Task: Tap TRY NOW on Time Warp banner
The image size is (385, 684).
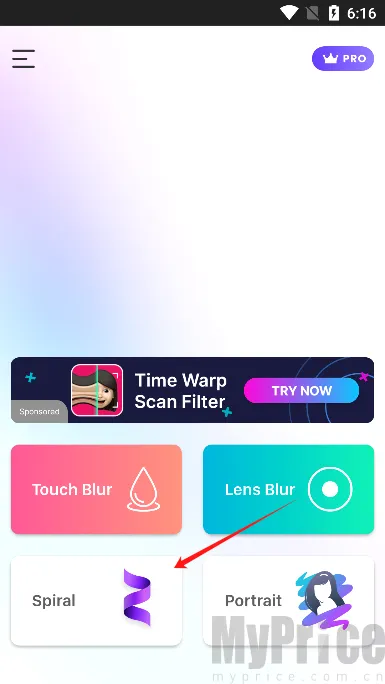Action: click(301, 390)
